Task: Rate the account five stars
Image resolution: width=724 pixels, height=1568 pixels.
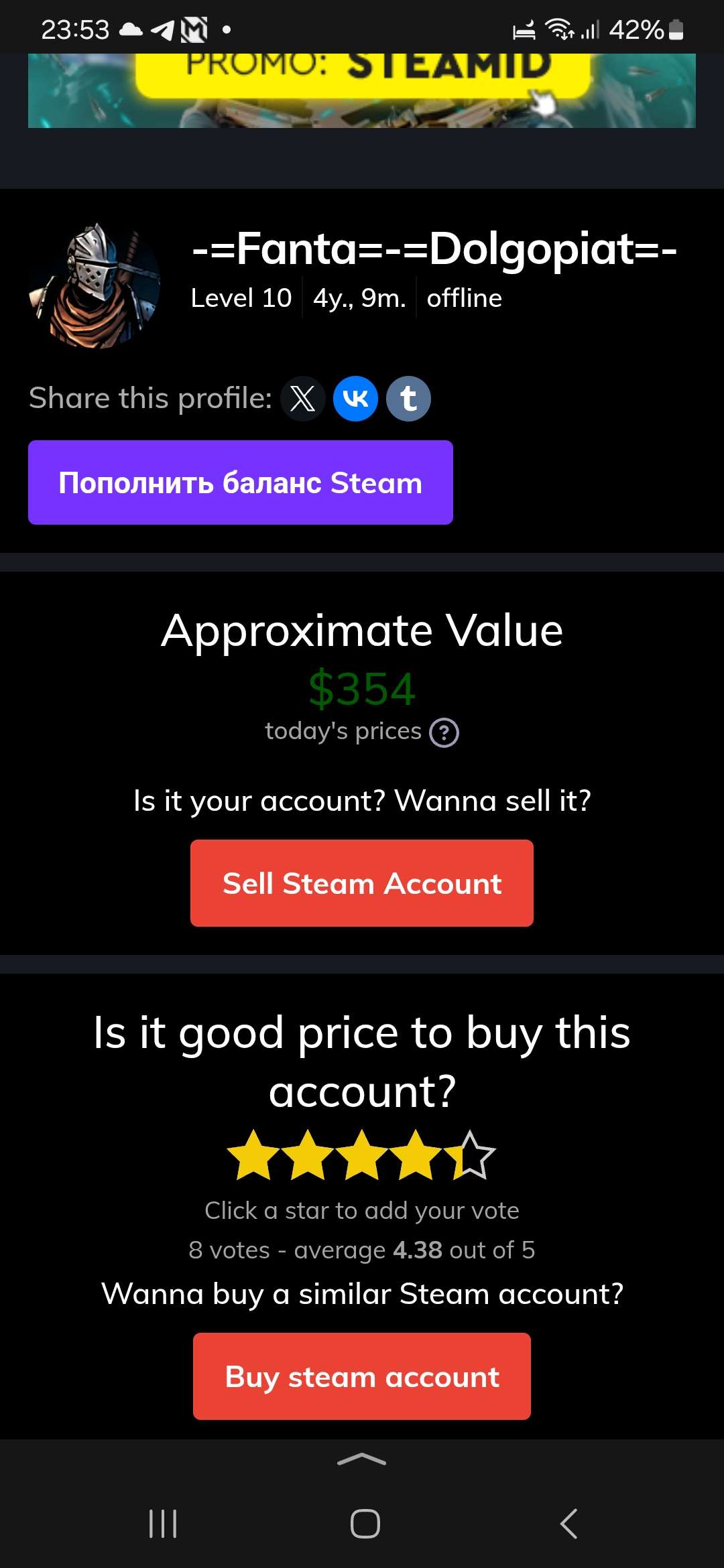Action: 472,1155
